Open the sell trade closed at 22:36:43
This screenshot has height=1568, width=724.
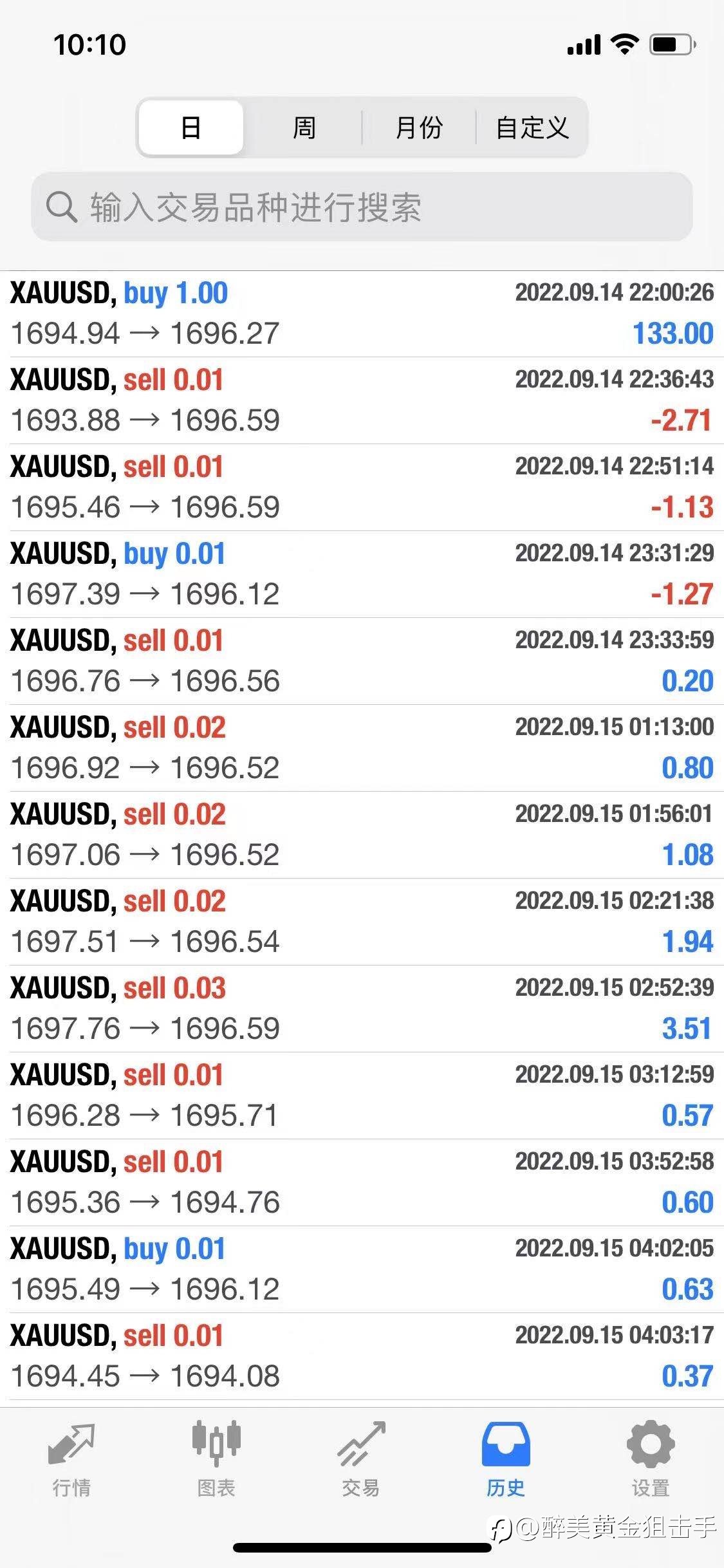point(362,401)
